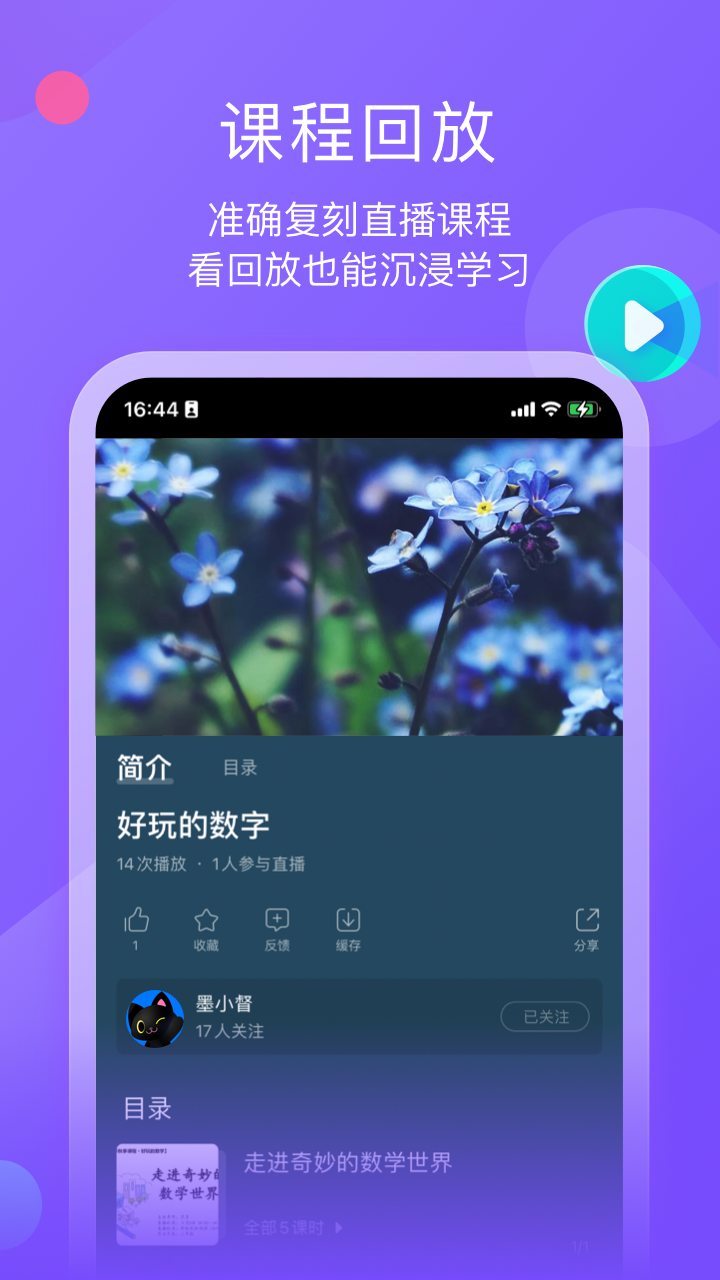Open the 反馈 feedback icon
Viewport: 720px width, 1280px height.
tap(276, 917)
